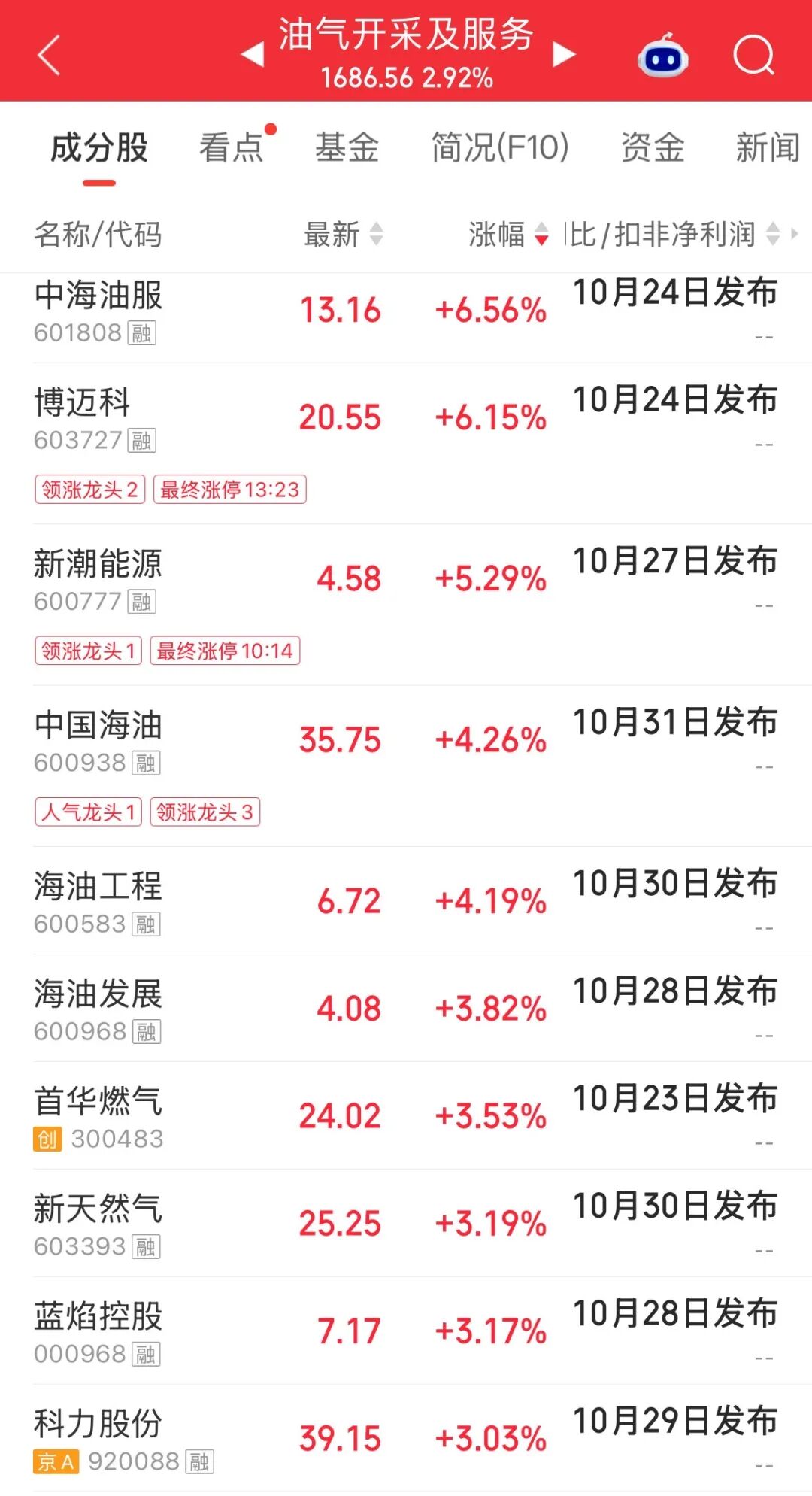Switch to the 基金 tab
This screenshot has width=812, height=1496.
click(x=347, y=147)
